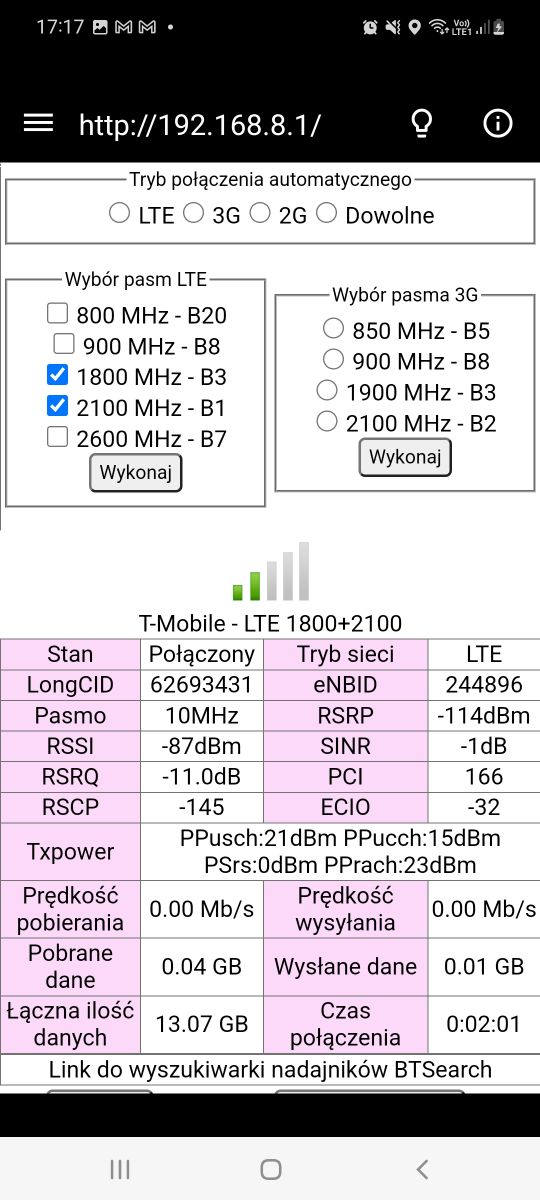
Task: Select Dowolne connection mode
Action: pyautogui.click(x=326, y=213)
